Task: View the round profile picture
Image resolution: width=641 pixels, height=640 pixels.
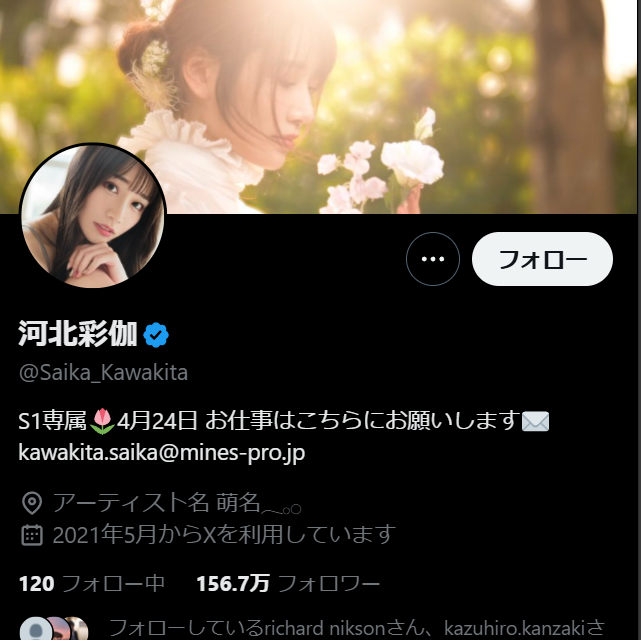Action: [x=93, y=217]
